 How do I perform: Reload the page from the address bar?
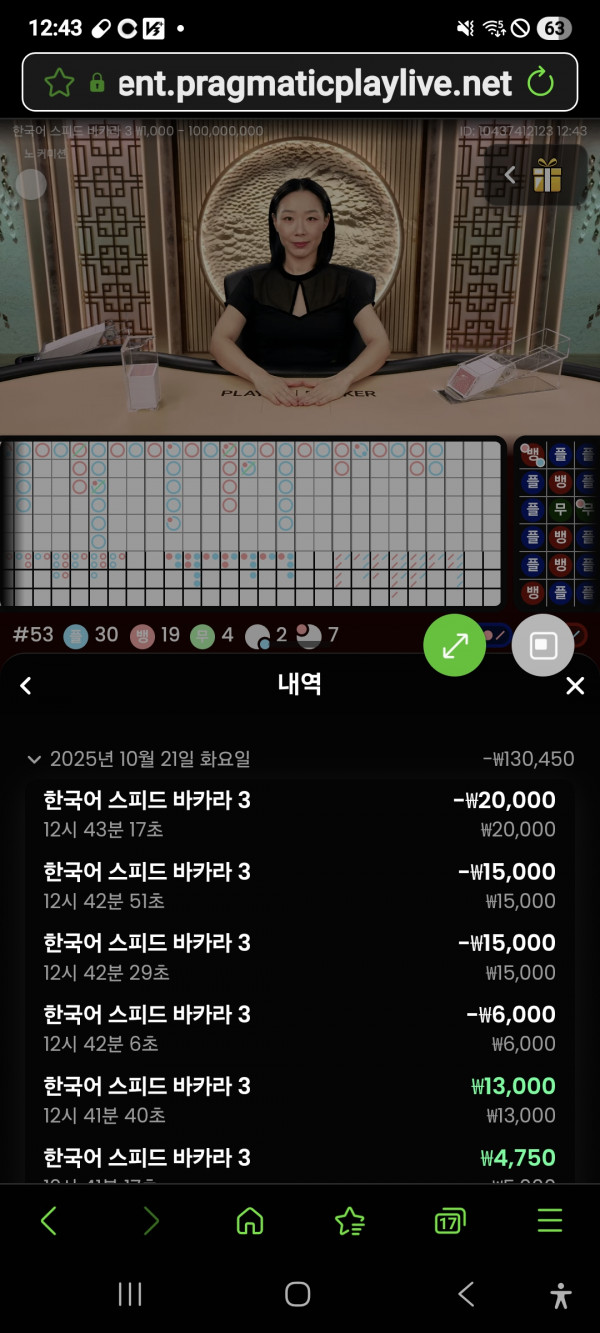coord(540,82)
